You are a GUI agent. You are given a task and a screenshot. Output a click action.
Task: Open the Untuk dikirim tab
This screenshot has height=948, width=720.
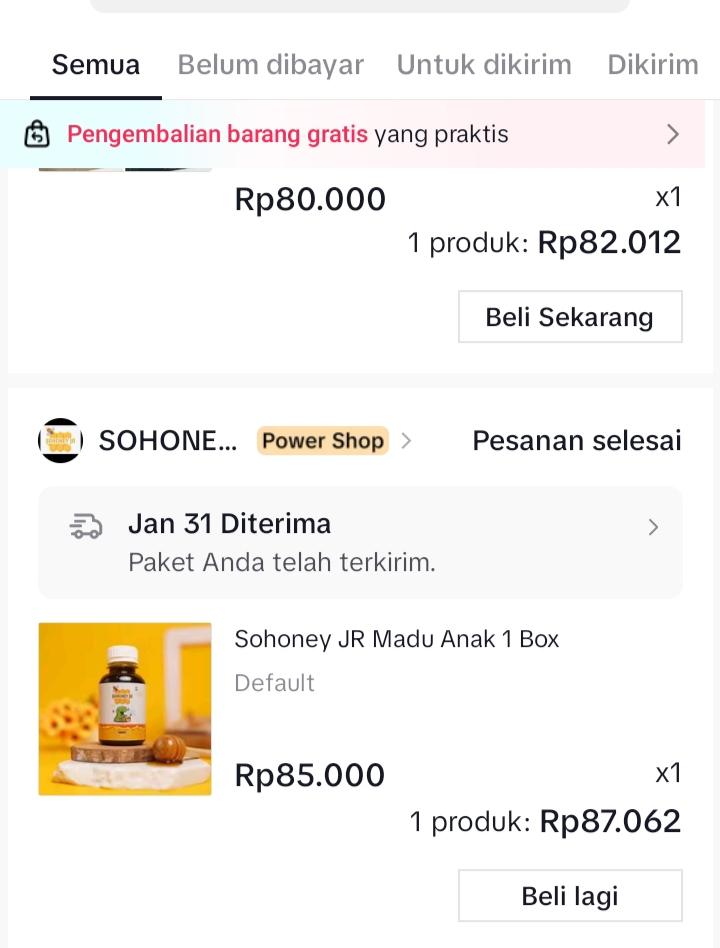click(484, 65)
